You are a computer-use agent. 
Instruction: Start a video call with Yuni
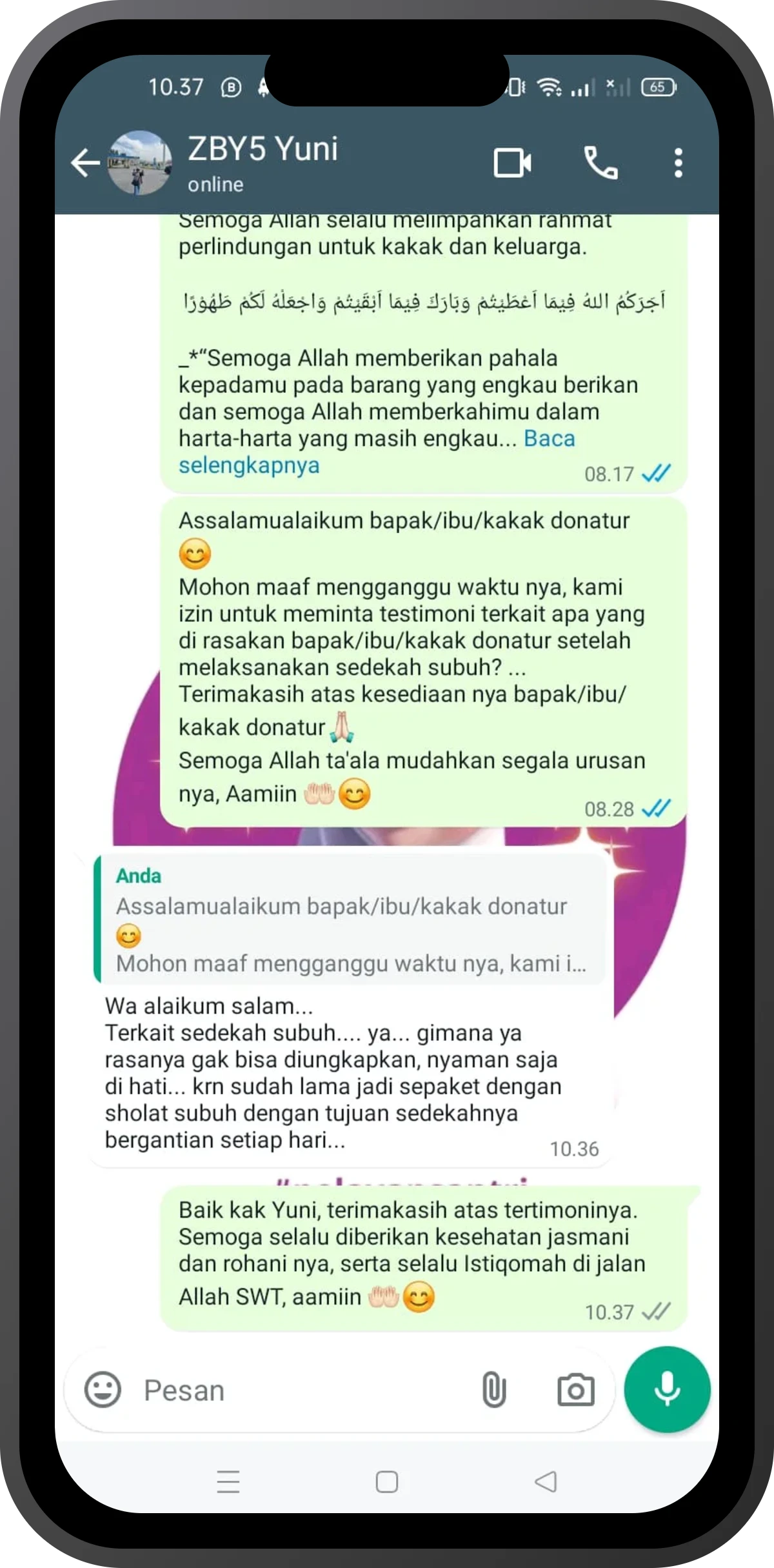[x=512, y=163]
